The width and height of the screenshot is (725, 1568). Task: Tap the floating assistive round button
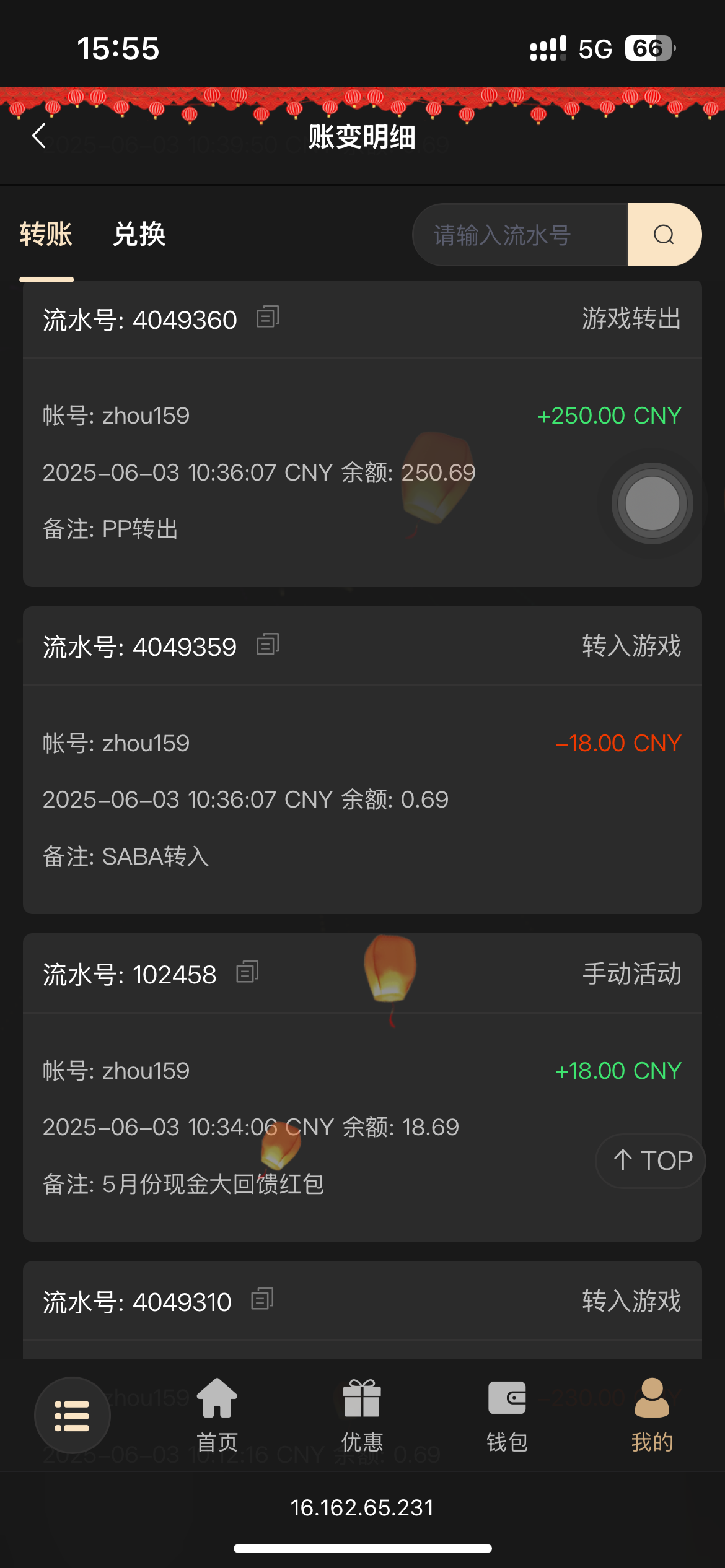click(x=652, y=503)
